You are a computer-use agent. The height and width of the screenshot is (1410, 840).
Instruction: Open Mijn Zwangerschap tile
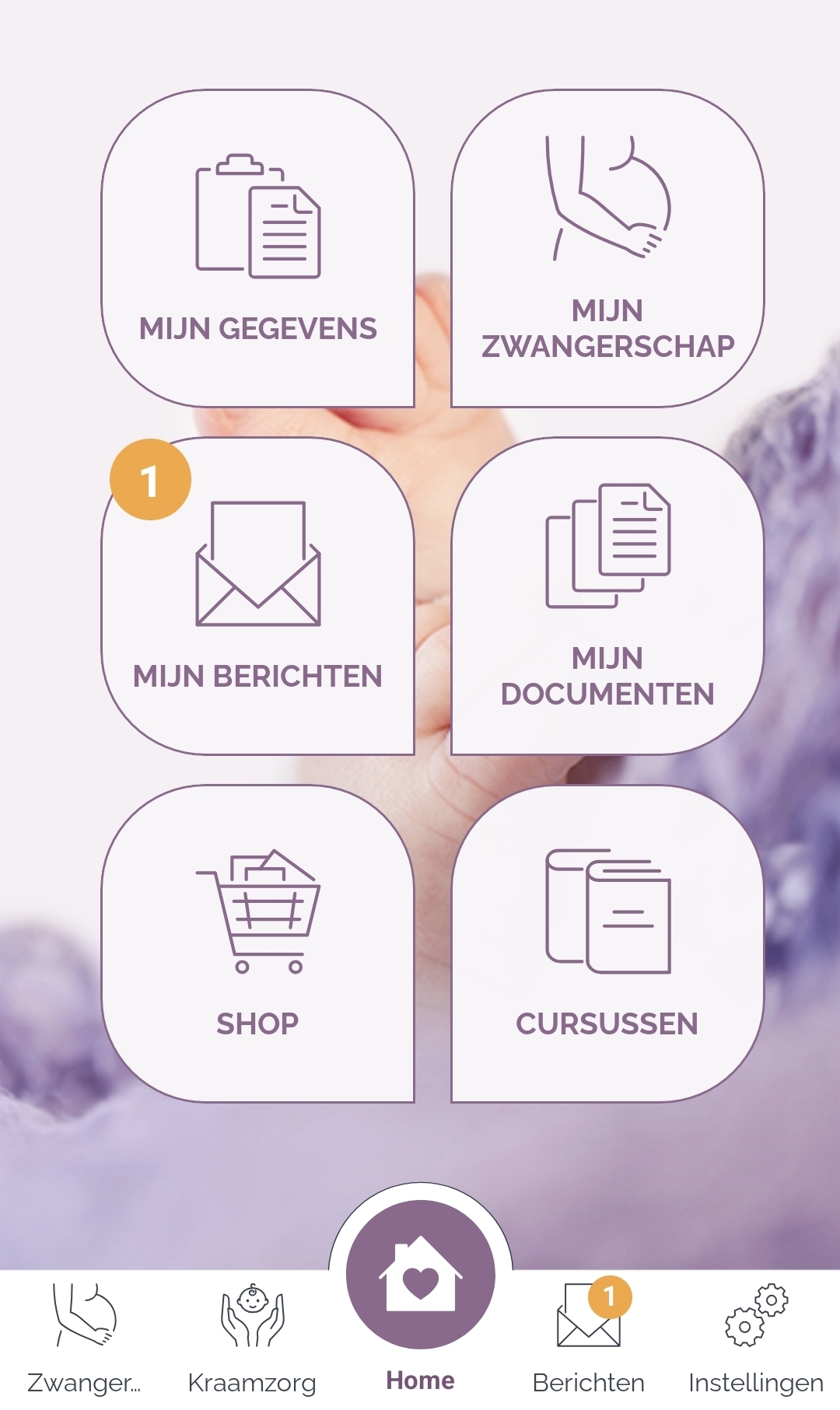(x=607, y=249)
